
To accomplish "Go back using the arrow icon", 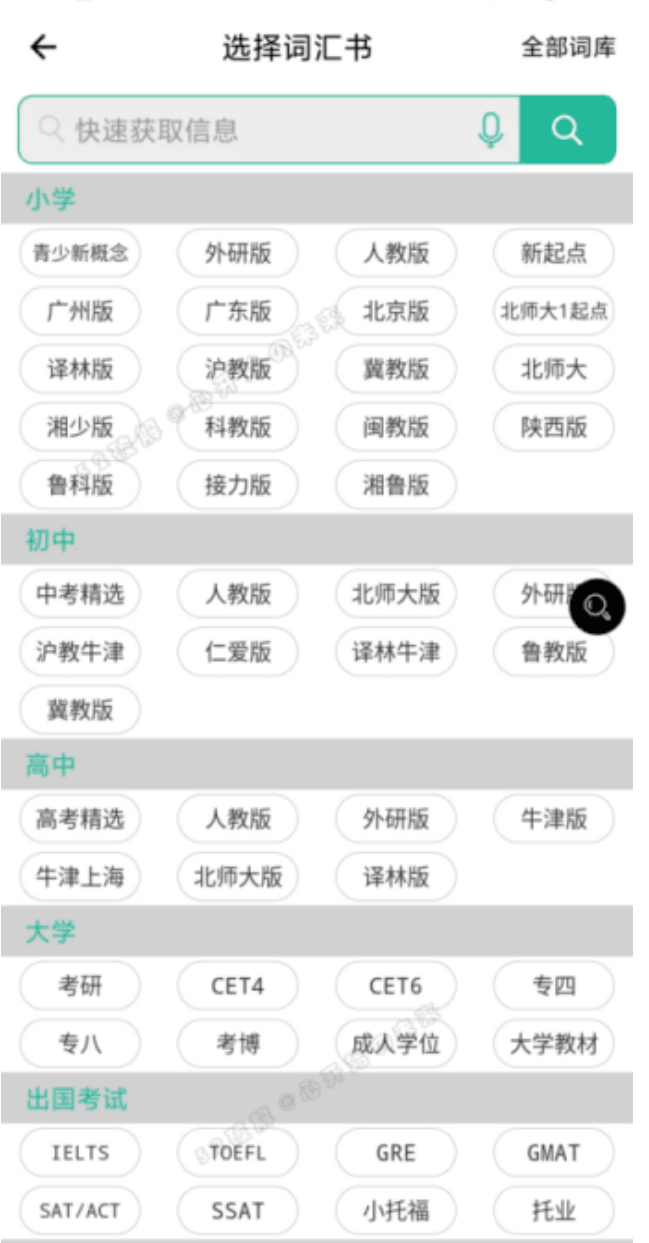I will pyautogui.click(x=44, y=47).
